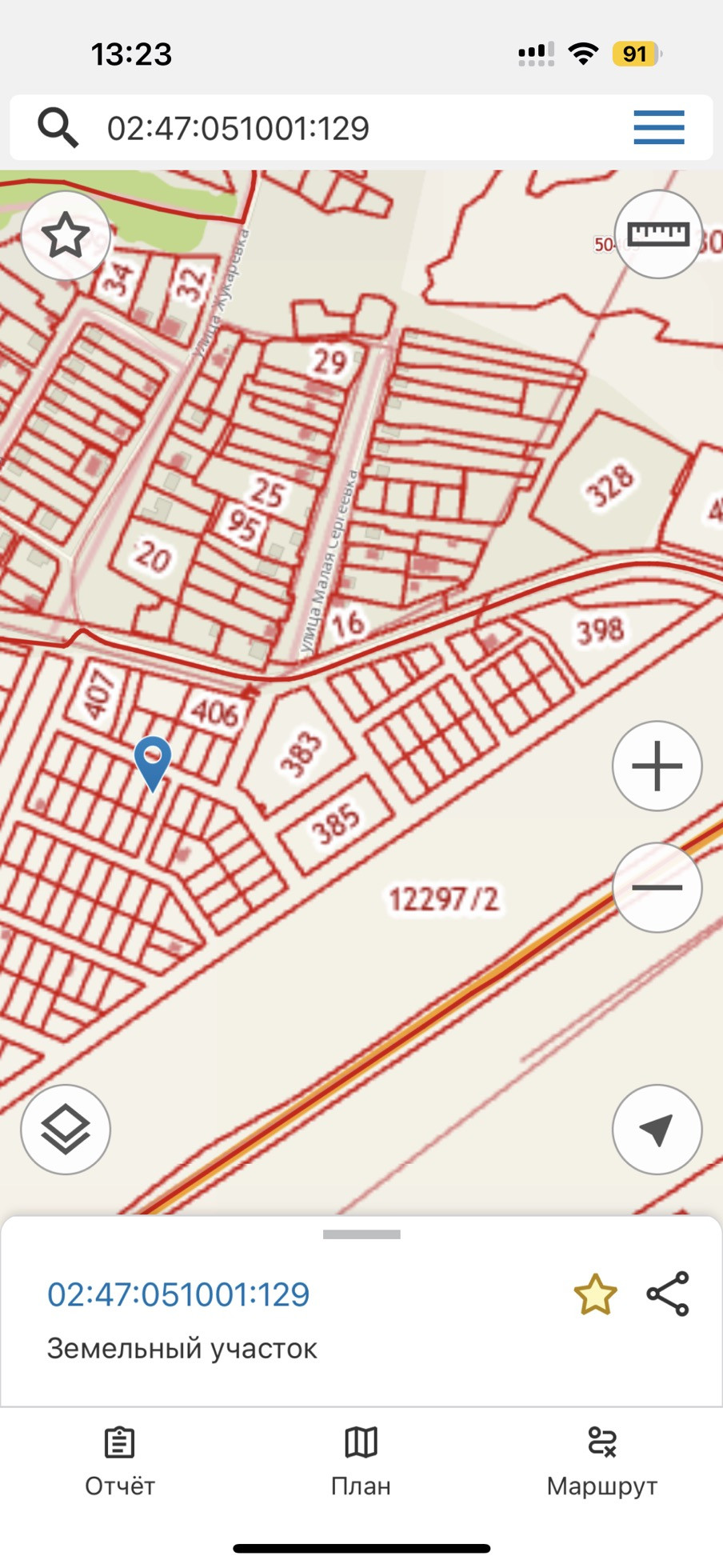Open the Маршрут route tab
Image resolution: width=723 pixels, height=1568 pixels.
(x=601, y=1462)
